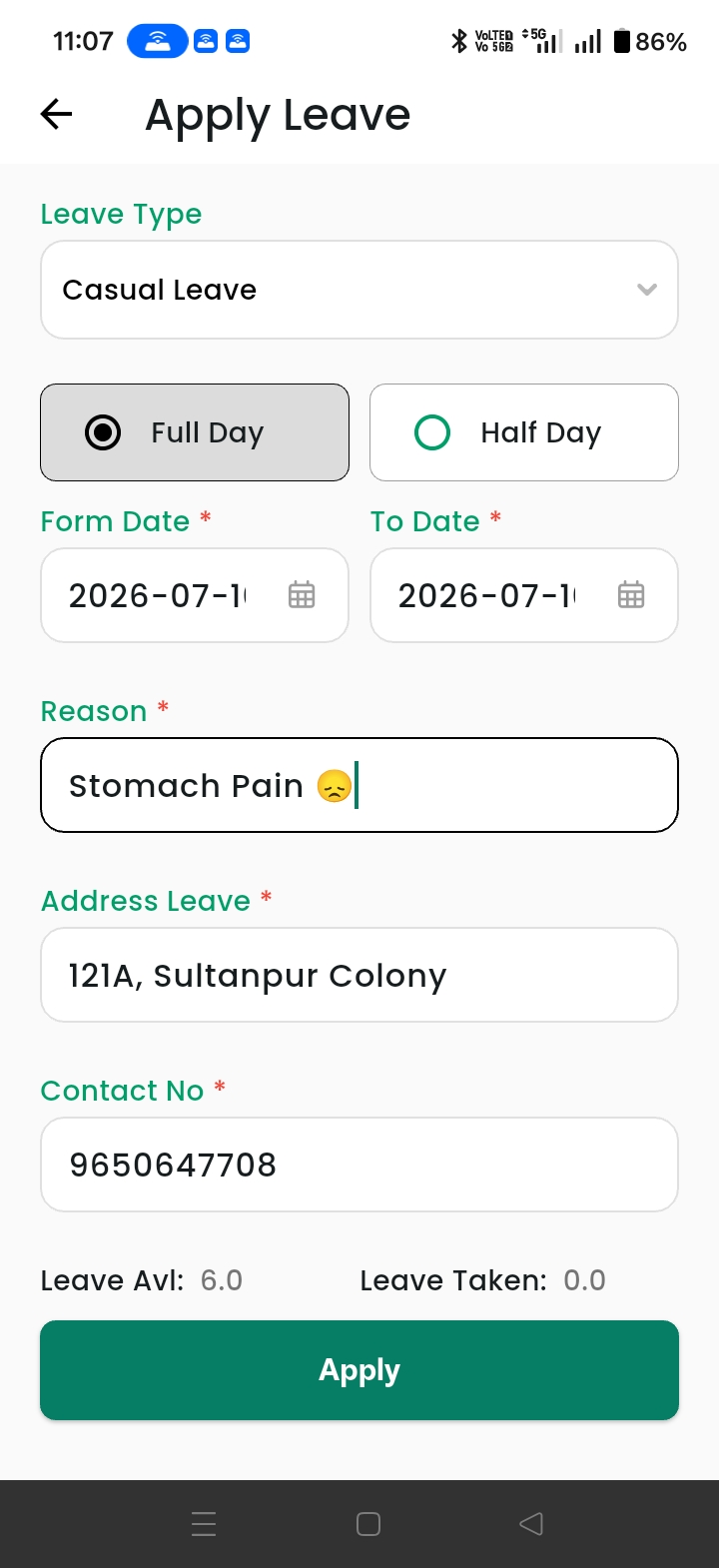Submit the leave with Apply button
Image resolution: width=719 pixels, height=1568 pixels.
pos(359,1370)
